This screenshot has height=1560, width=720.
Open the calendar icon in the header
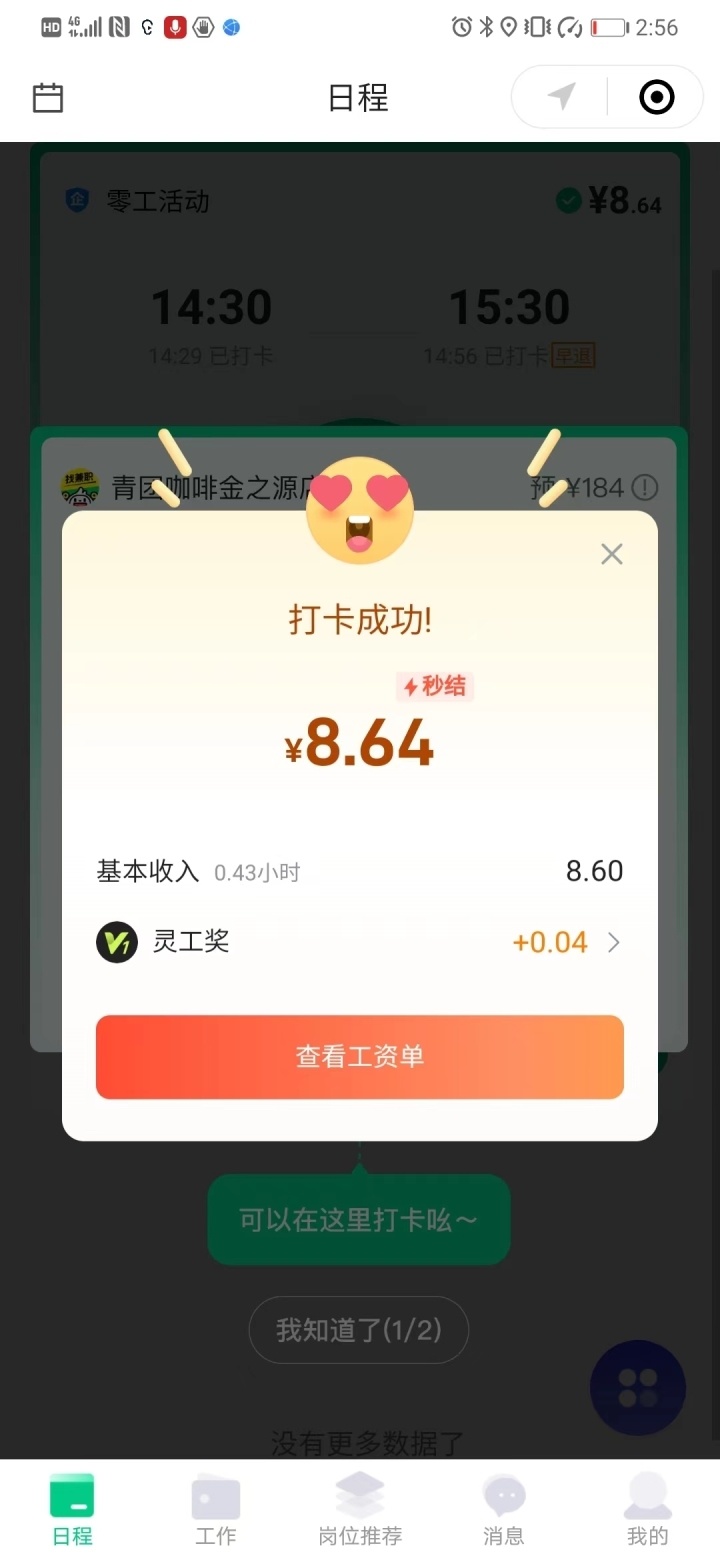point(48,98)
